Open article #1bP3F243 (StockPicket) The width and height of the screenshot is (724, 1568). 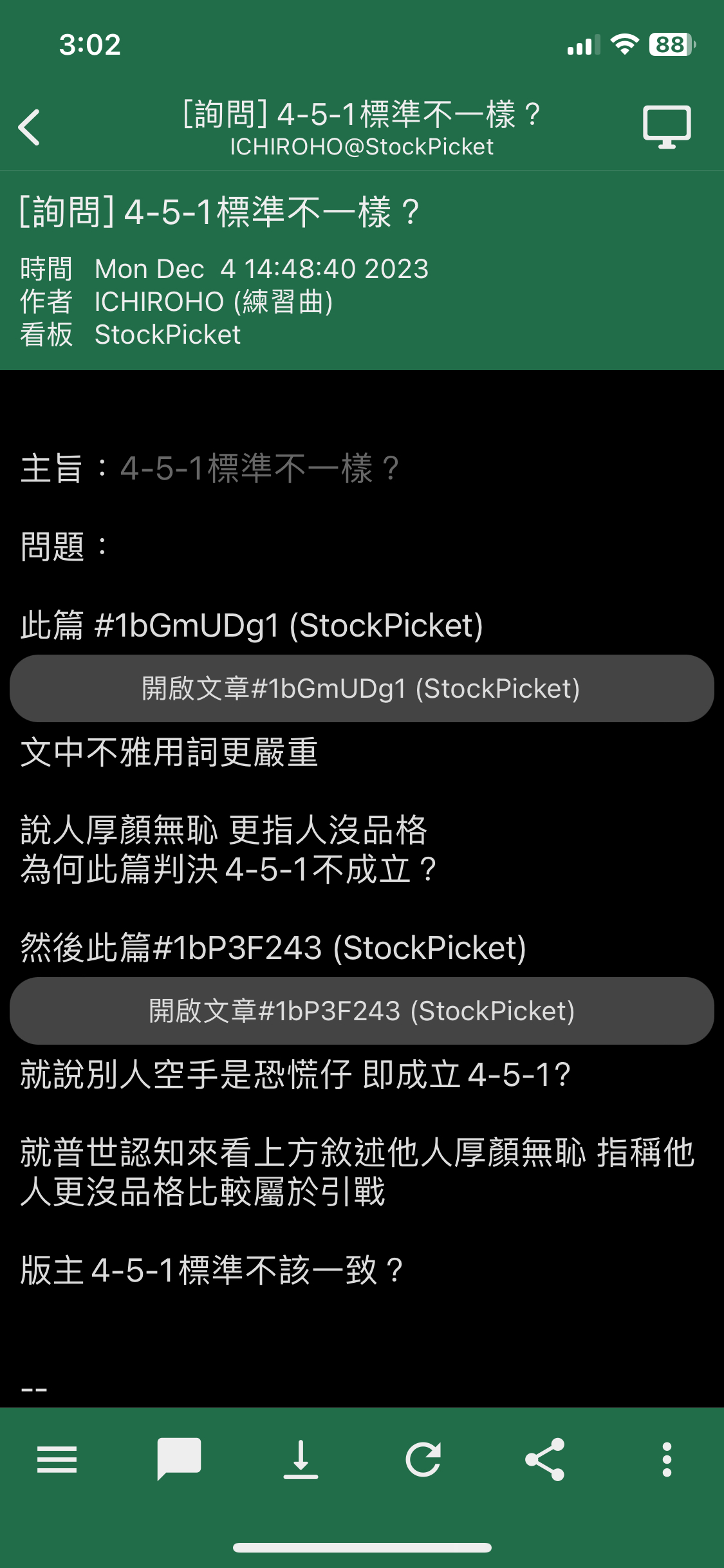(x=362, y=1011)
